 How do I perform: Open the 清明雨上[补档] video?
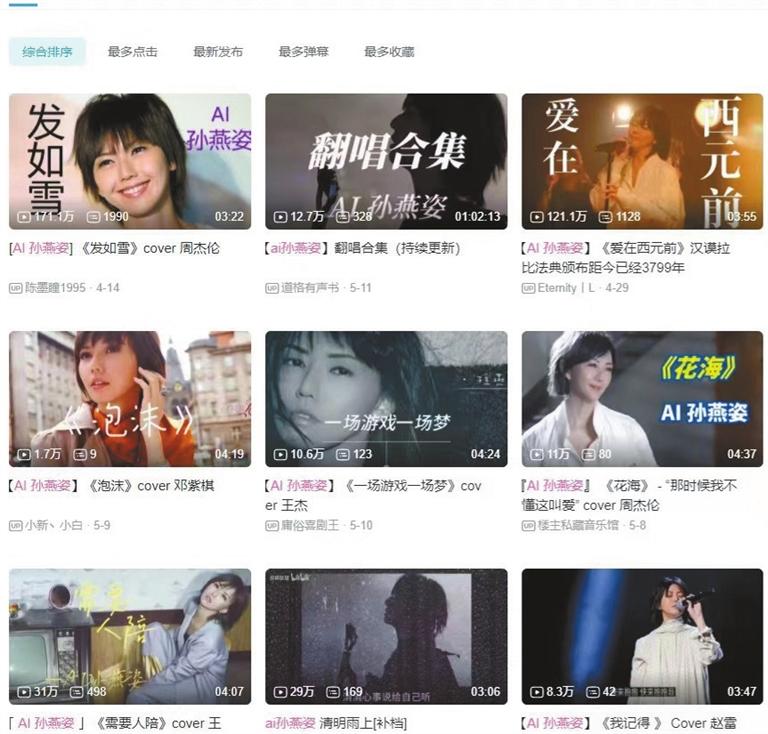coord(386,636)
